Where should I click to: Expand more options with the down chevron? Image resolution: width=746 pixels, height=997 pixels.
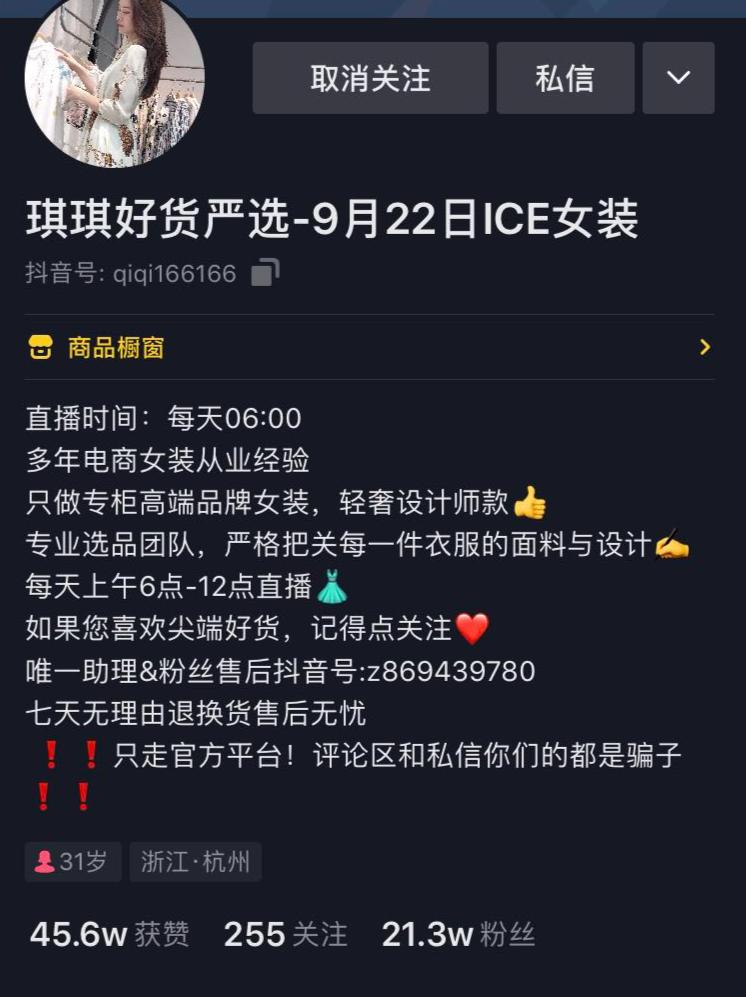coord(678,78)
